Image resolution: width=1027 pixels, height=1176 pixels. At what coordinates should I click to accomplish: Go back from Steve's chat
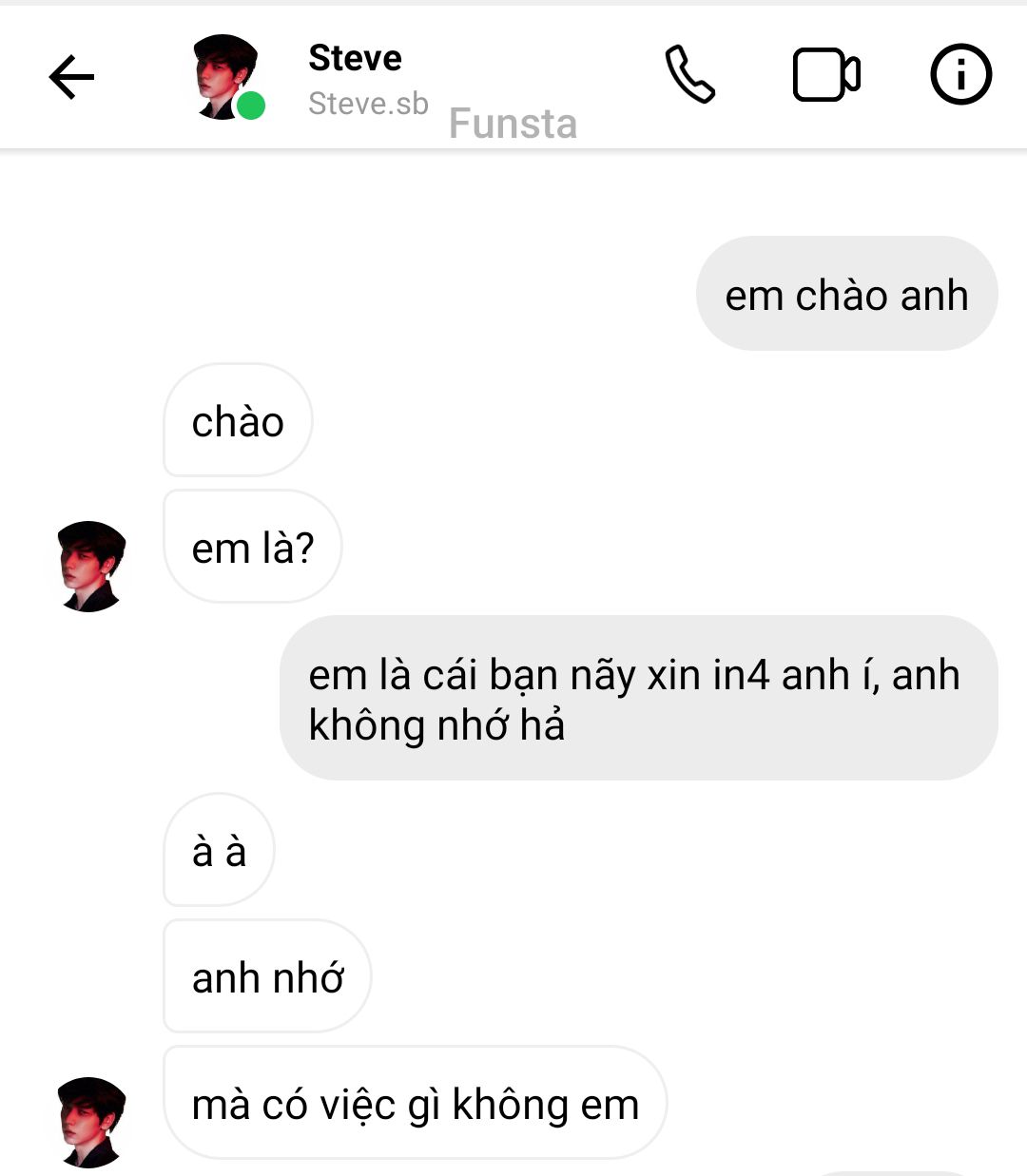(72, 77)
